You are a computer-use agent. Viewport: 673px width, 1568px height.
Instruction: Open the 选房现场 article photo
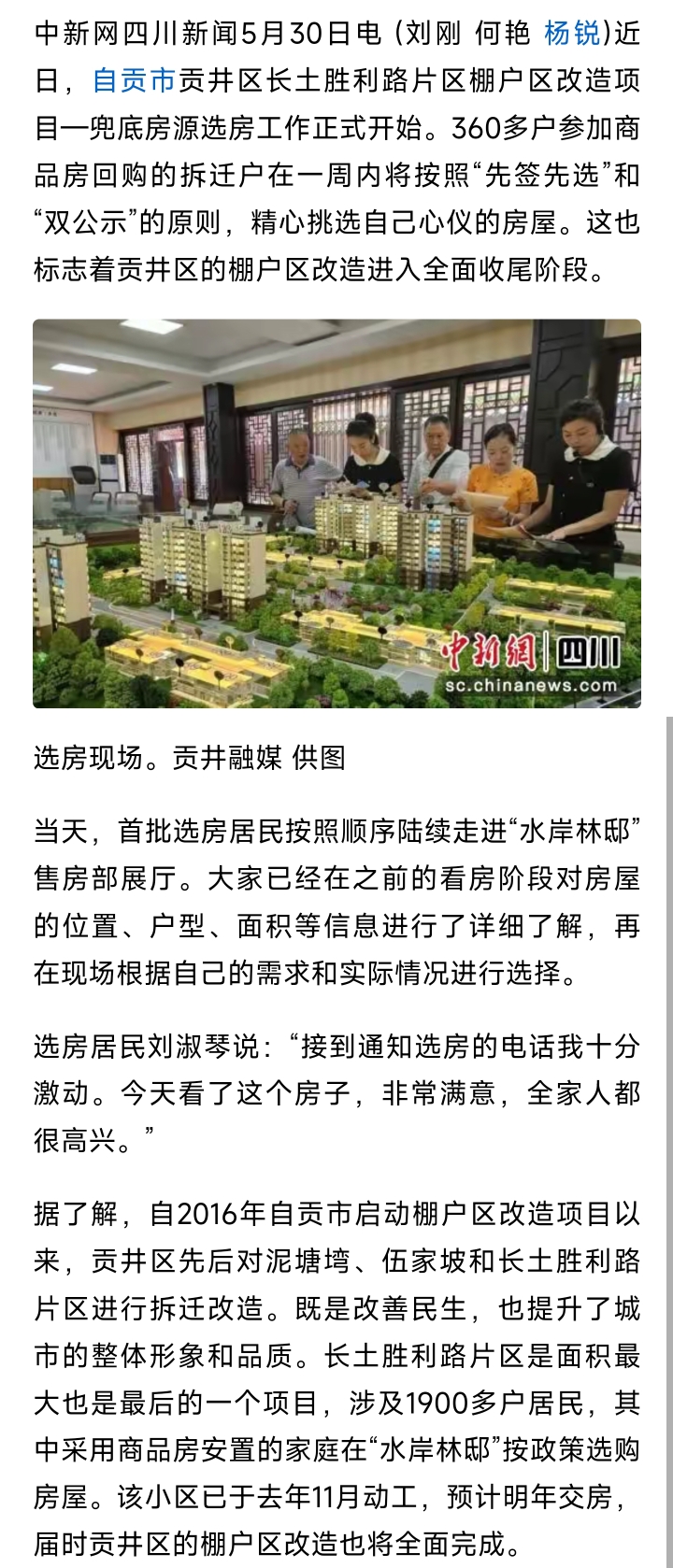[x=336, y=513]
